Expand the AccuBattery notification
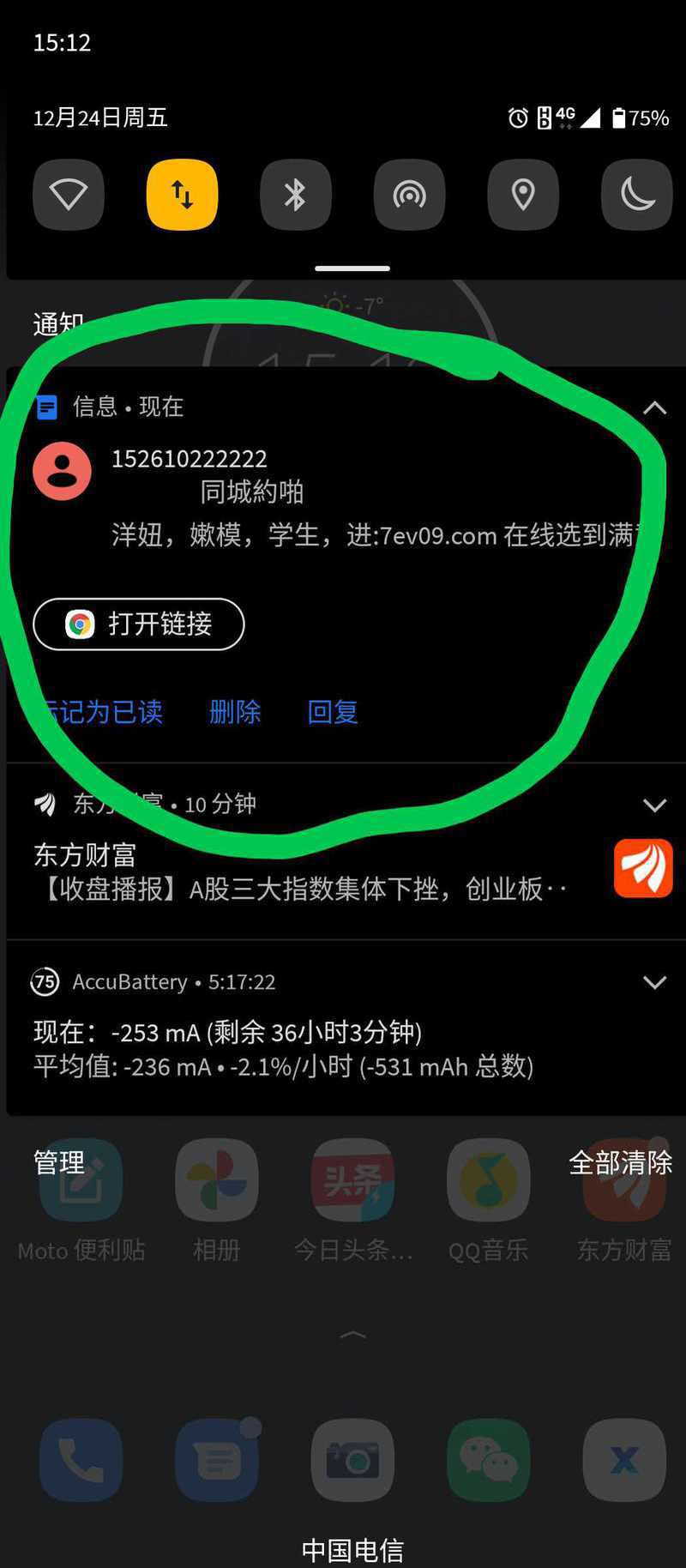686x1568 pixels. [654, 982]
